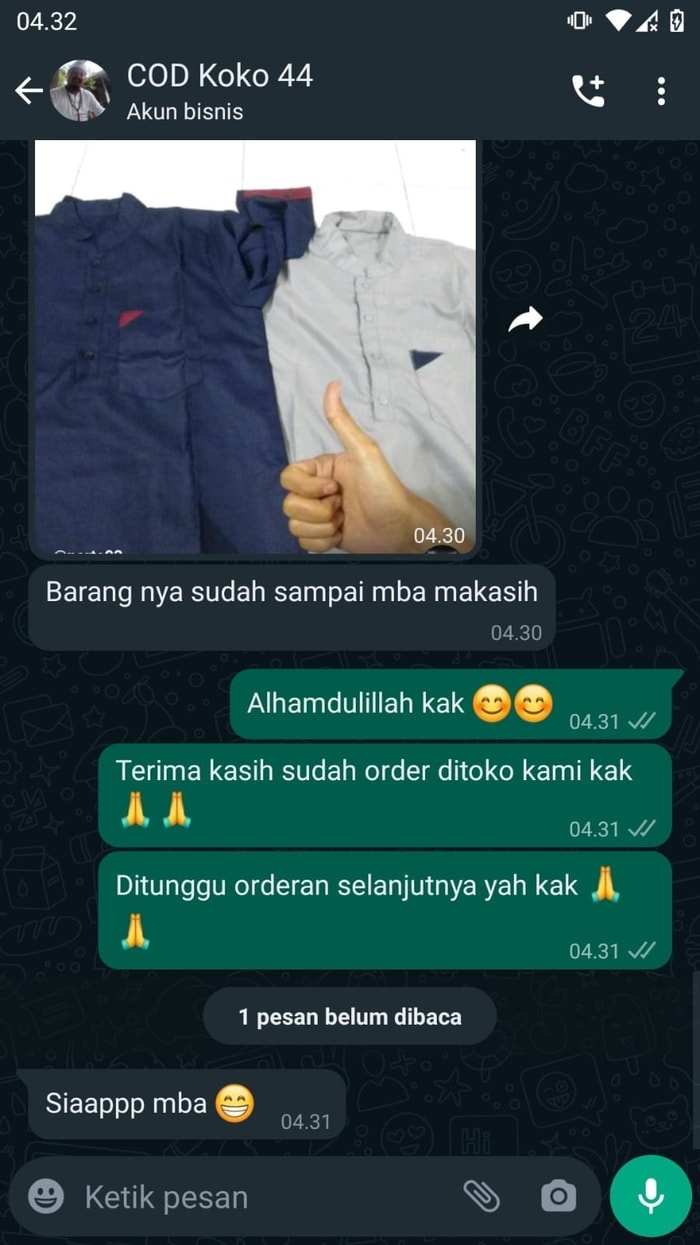Open the overflow menu
Image resolution: width=700 pixels, height=1245 pixels.
[x=661, y=91]
